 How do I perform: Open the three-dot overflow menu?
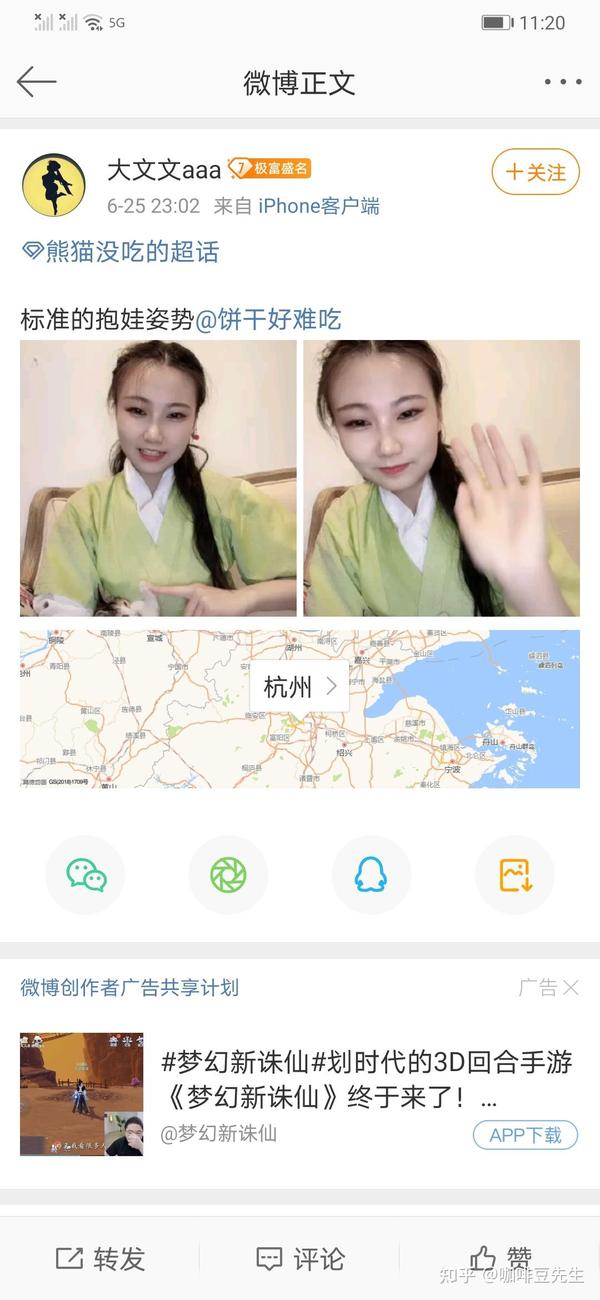click(x=562, y=82)
